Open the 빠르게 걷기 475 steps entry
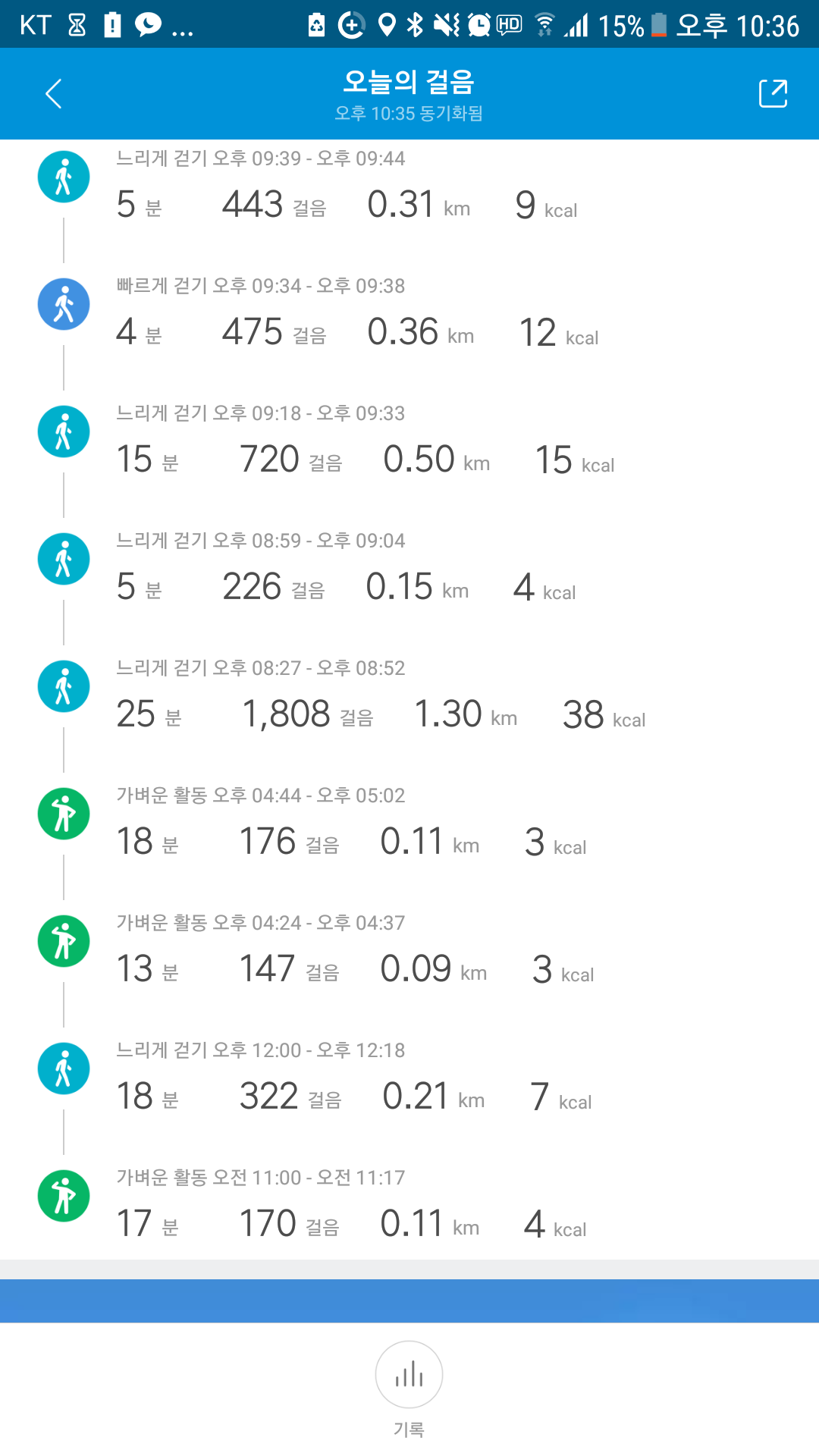The image size is (819, 1456). (409, 317)
